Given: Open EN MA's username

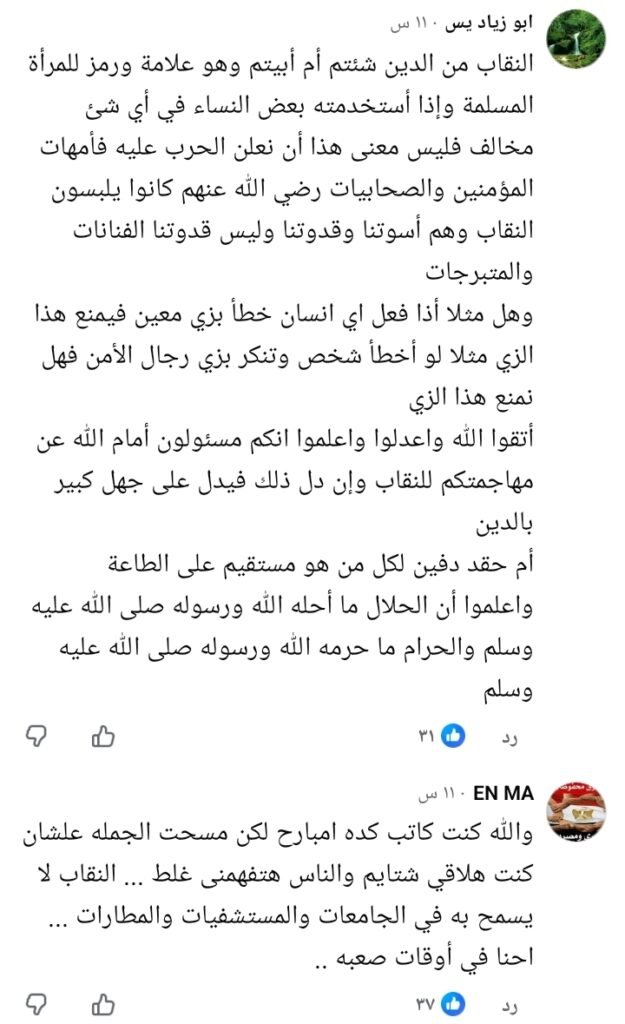Looking at the screenshot, I should pyautogui.click(x=507, y=793).
